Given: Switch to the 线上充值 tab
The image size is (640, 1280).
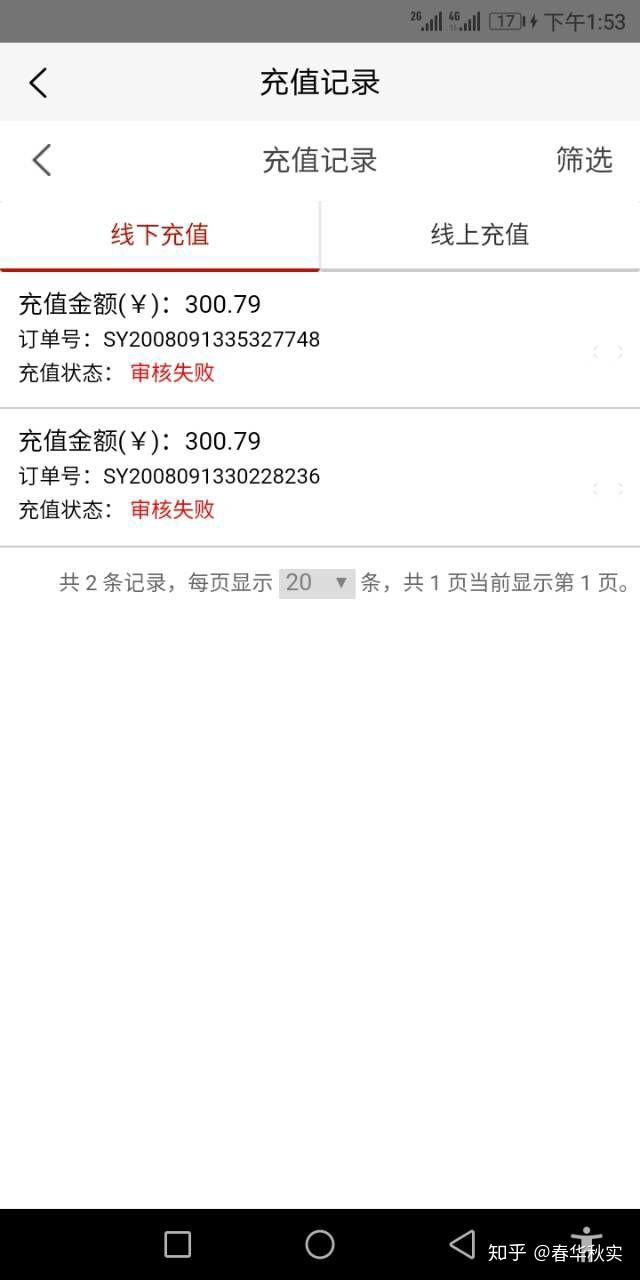Looking at the screenshot, I should (480, 235).
